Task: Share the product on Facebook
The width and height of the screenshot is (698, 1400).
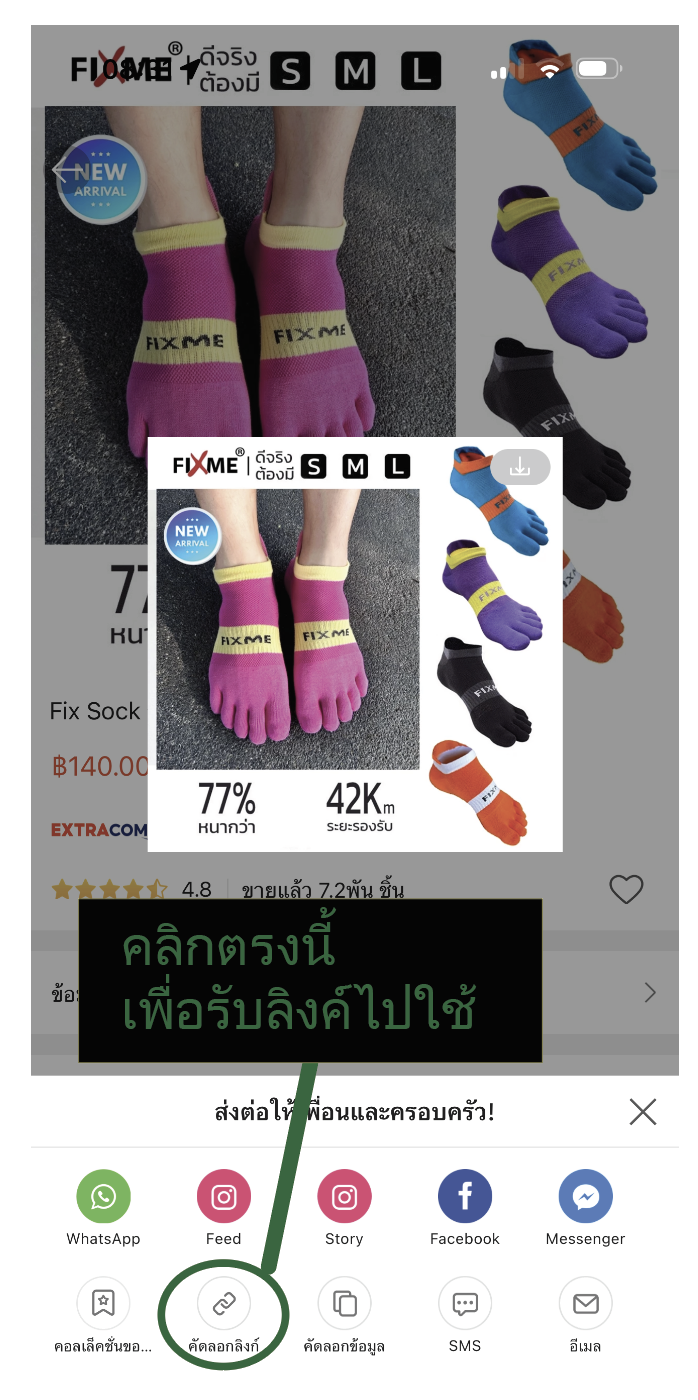Action: point(465,1197)
